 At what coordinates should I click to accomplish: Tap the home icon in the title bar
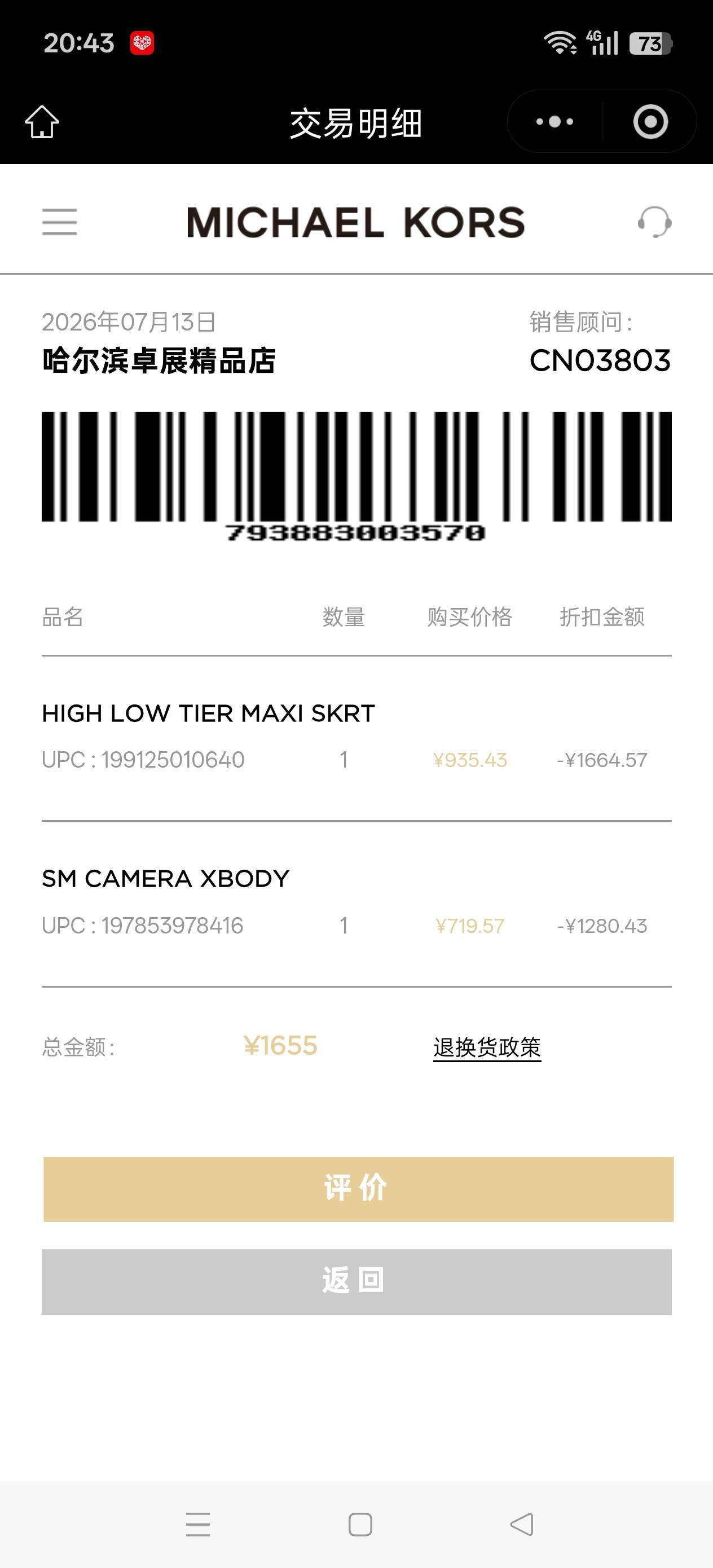(42, 122)
